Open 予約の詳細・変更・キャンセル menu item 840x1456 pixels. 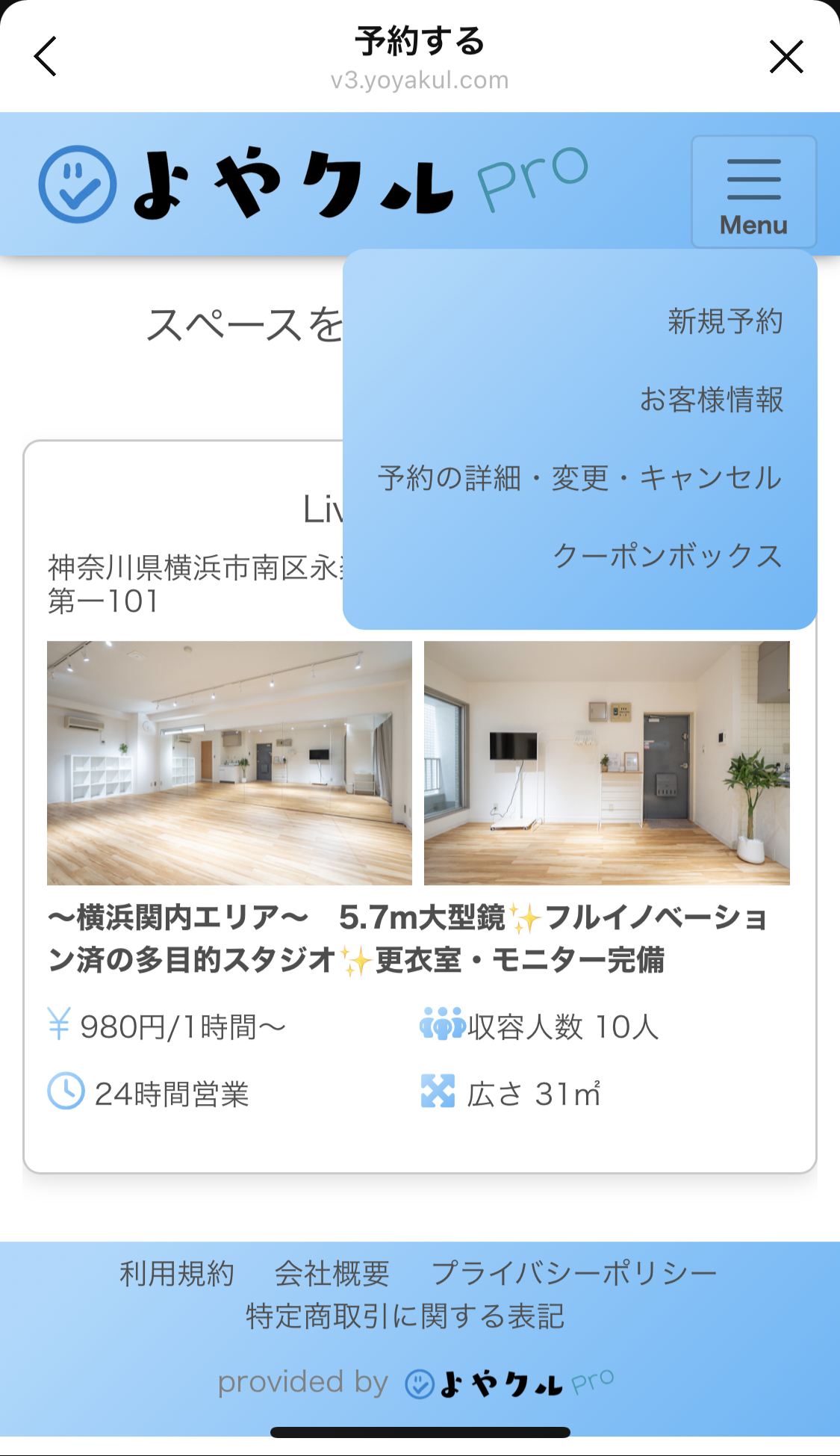[x=580, y=478]
